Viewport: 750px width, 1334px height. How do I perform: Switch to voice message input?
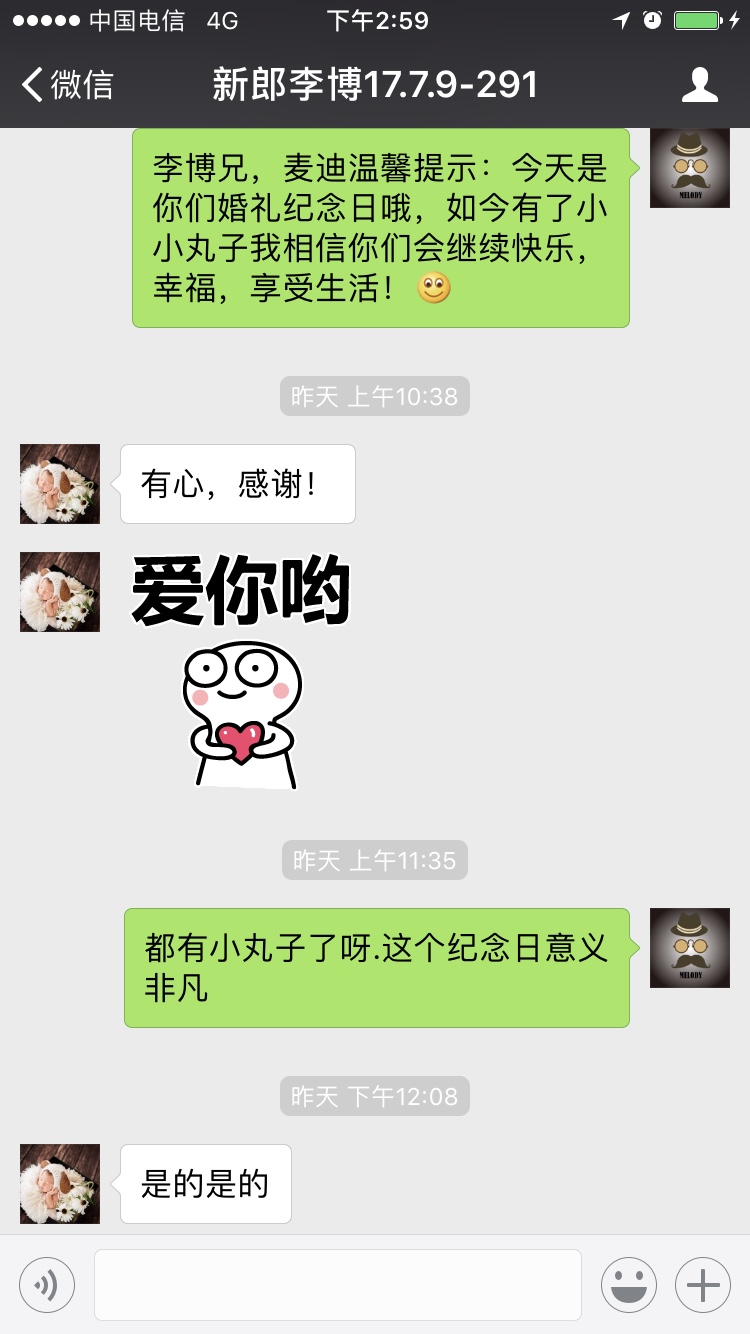click(x=47, y=1284)
